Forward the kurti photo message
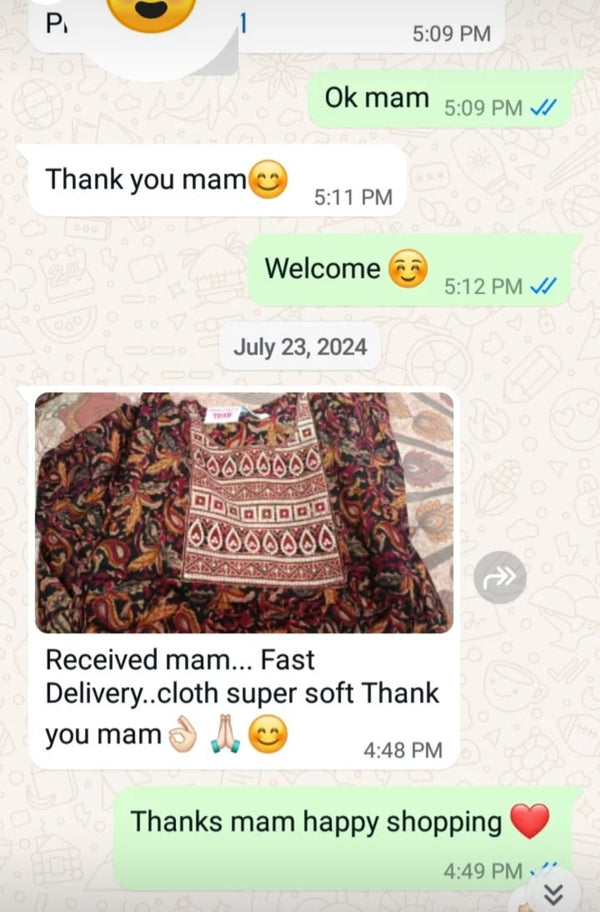600x912 pixels. click(499, 577)
